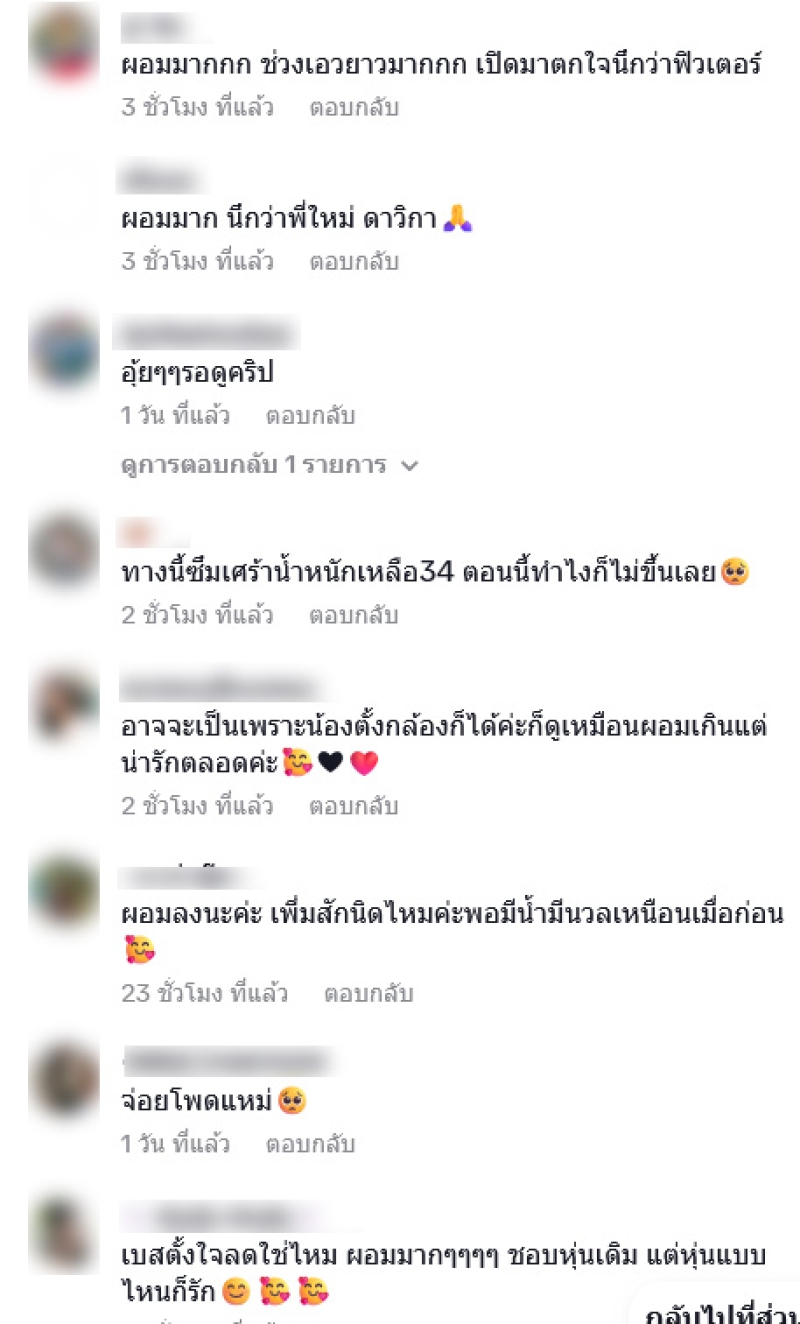Reply to the comment about ตั้งกล้อง

click(x=353, y=805)
